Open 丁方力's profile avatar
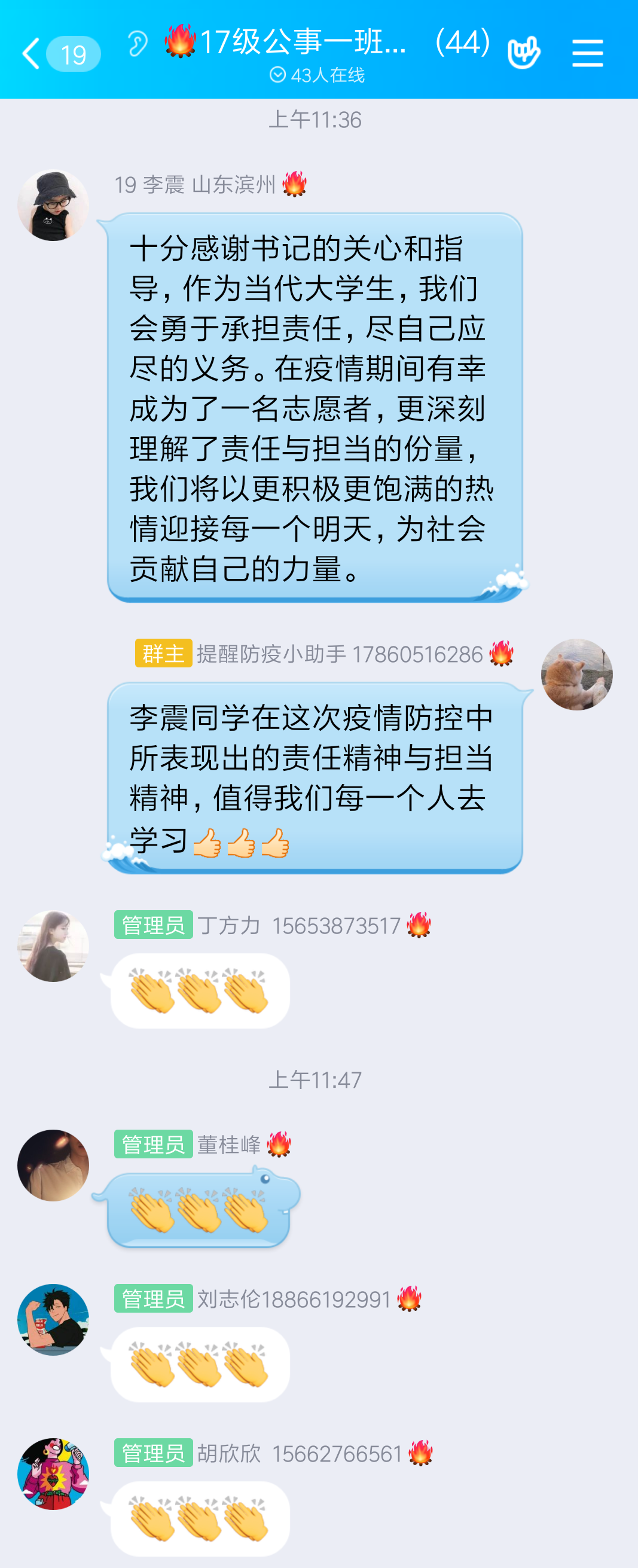 point(53,946)
